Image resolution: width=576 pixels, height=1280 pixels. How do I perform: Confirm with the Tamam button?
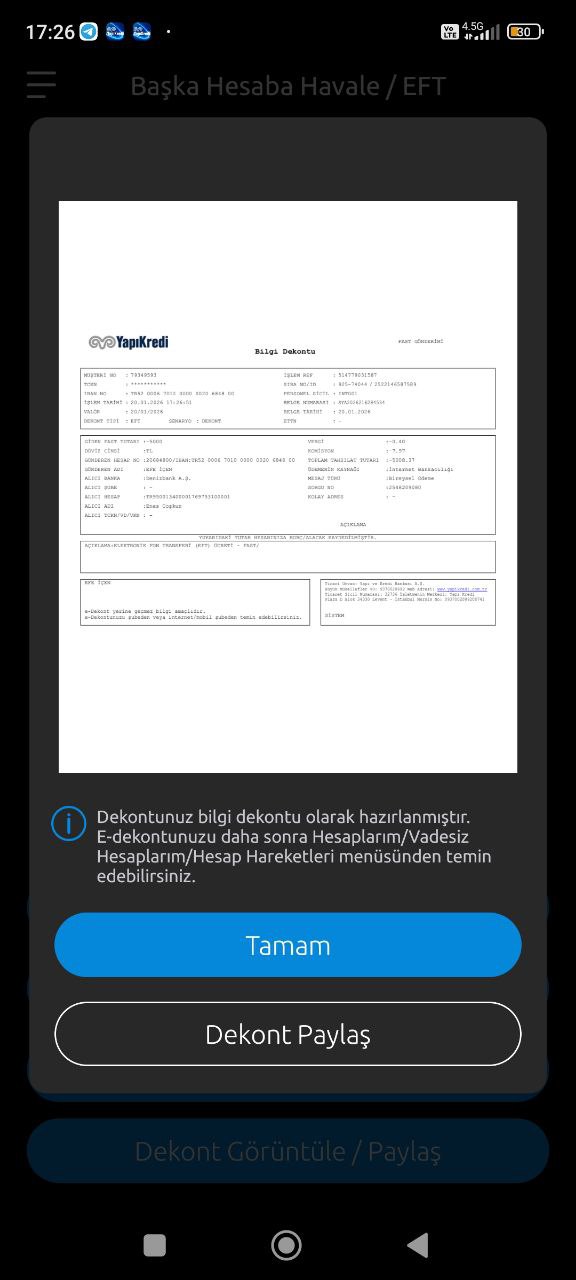click(288, 945)
